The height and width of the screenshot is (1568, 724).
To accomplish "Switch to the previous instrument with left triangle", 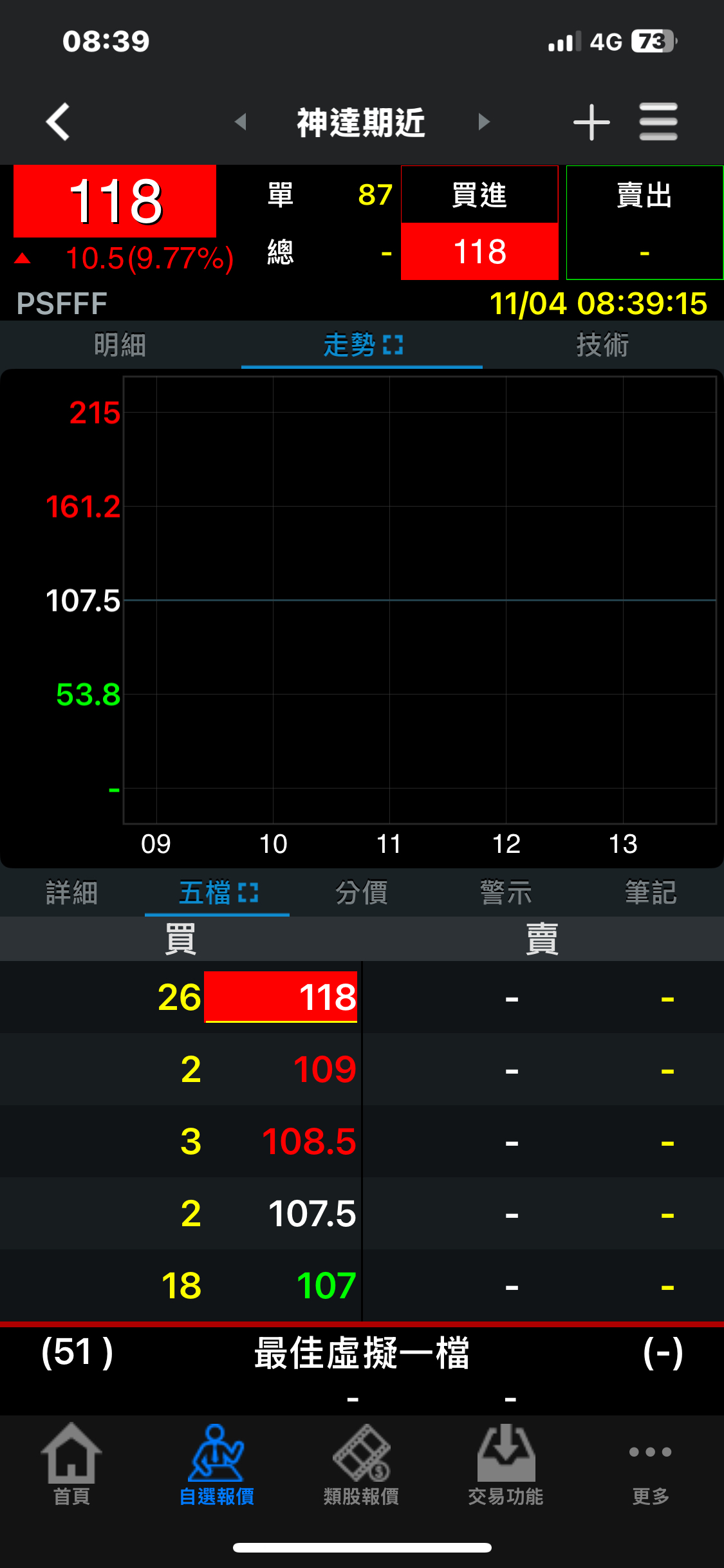I will coord(241,122).
